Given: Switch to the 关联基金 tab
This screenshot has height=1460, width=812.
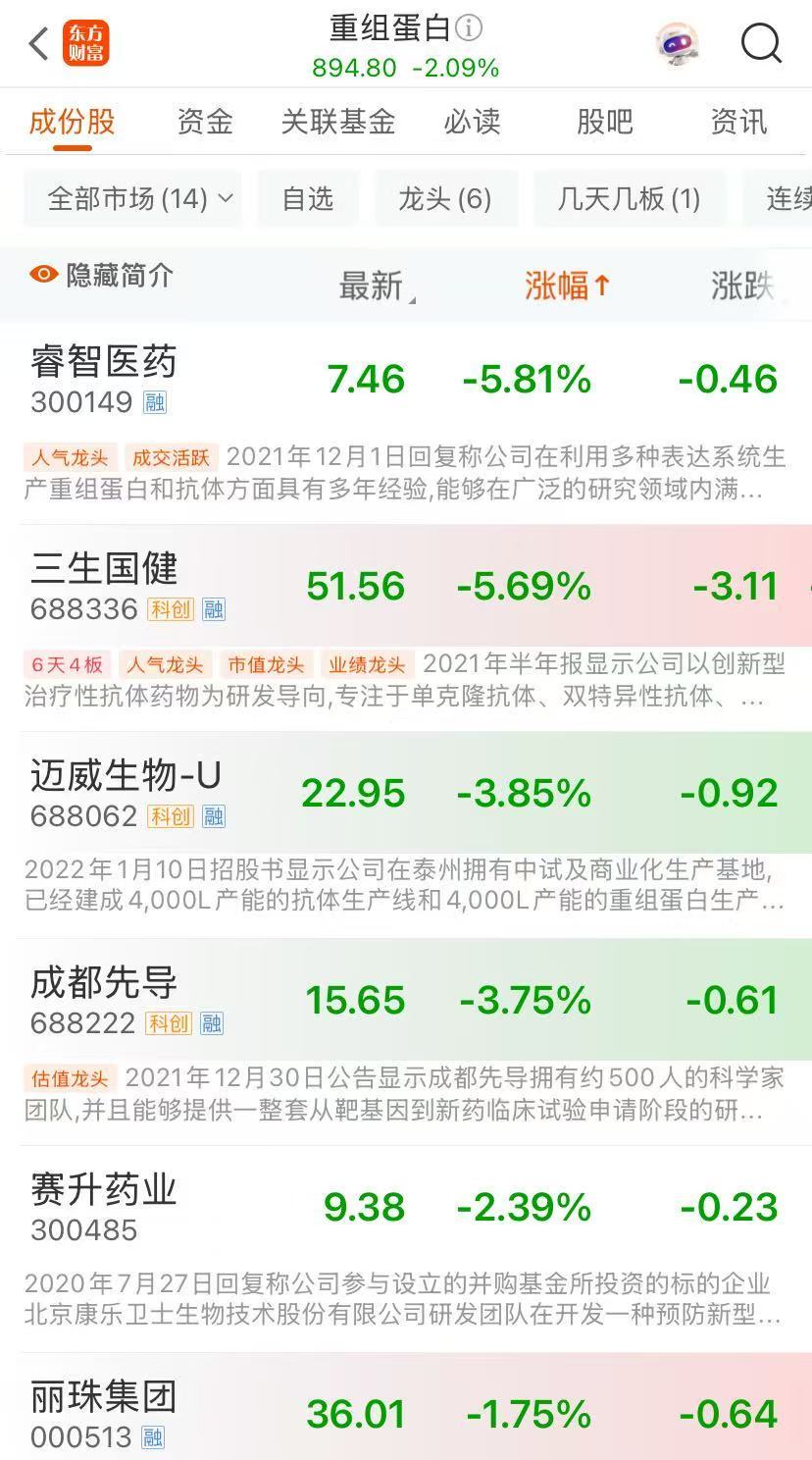Looking at the screenshot, I should [337, 122].
